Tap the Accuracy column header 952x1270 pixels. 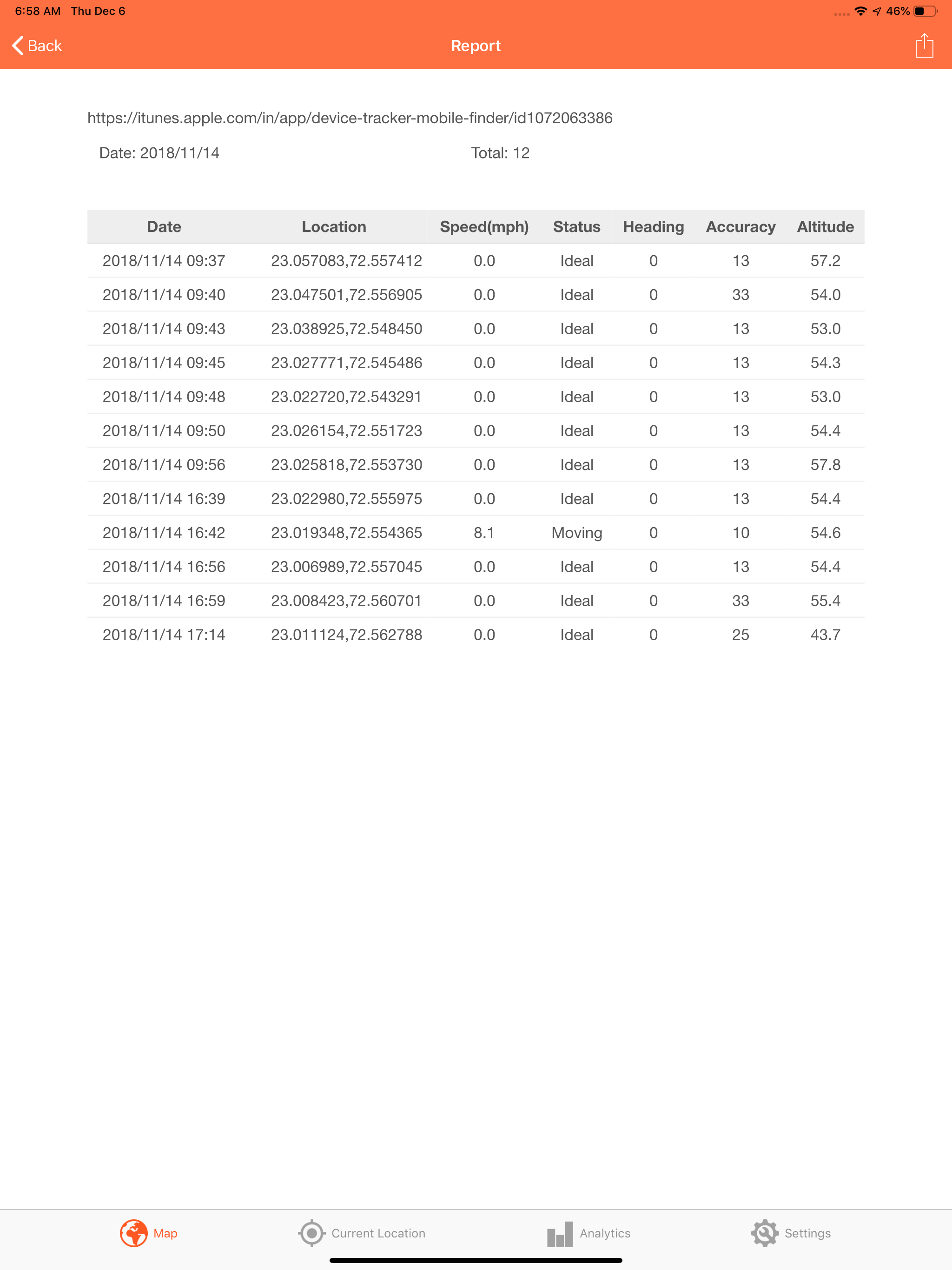click(740, 226)
